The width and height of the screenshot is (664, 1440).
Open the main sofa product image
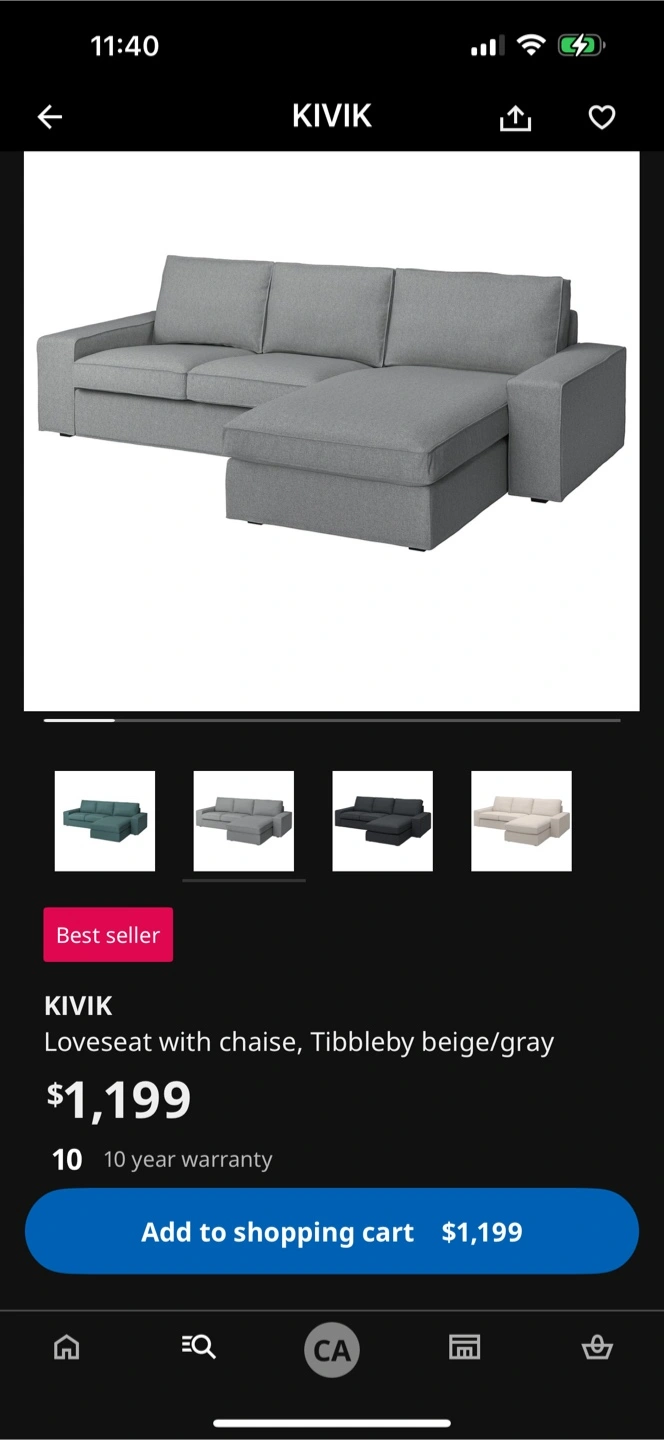[x=331, y=431]
